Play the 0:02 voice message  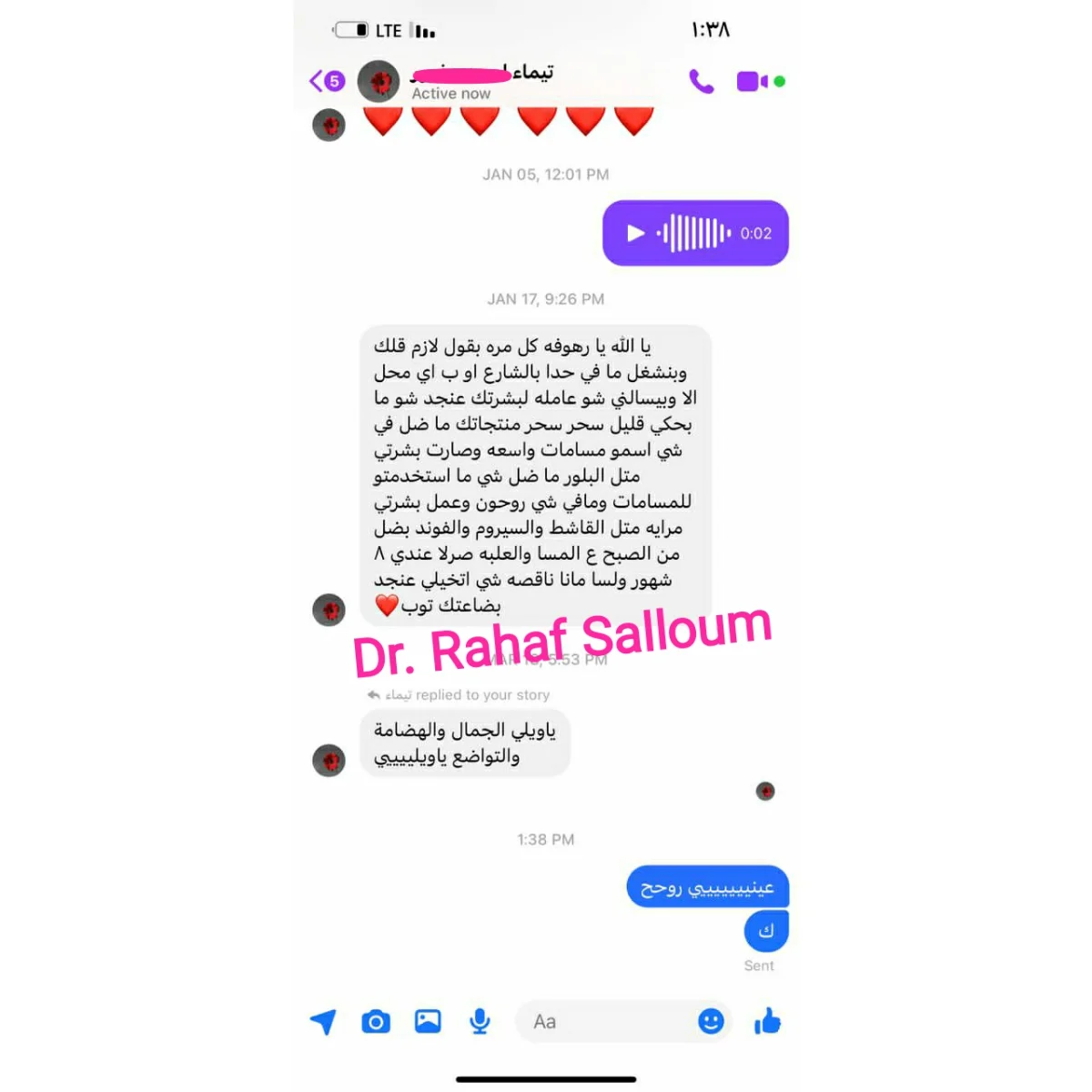coord(636,234)
